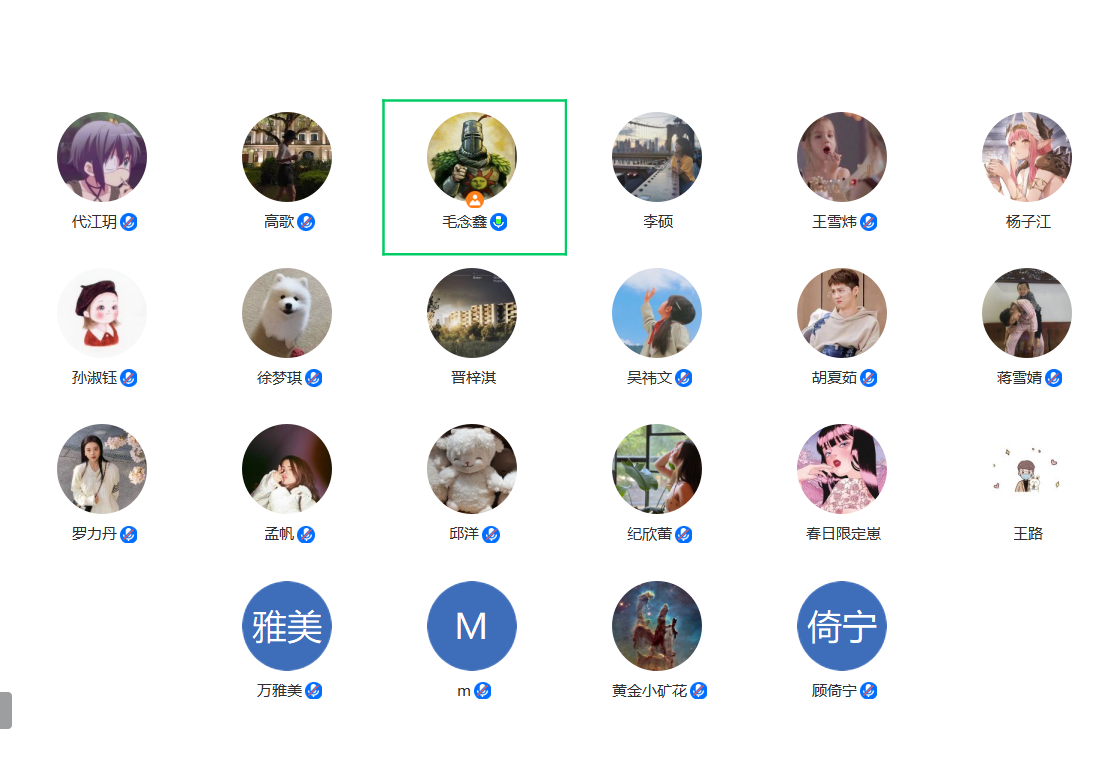Open 孙淑钰's participant tile
This screenshot has width=1113, height=761.
pos(102,313)
